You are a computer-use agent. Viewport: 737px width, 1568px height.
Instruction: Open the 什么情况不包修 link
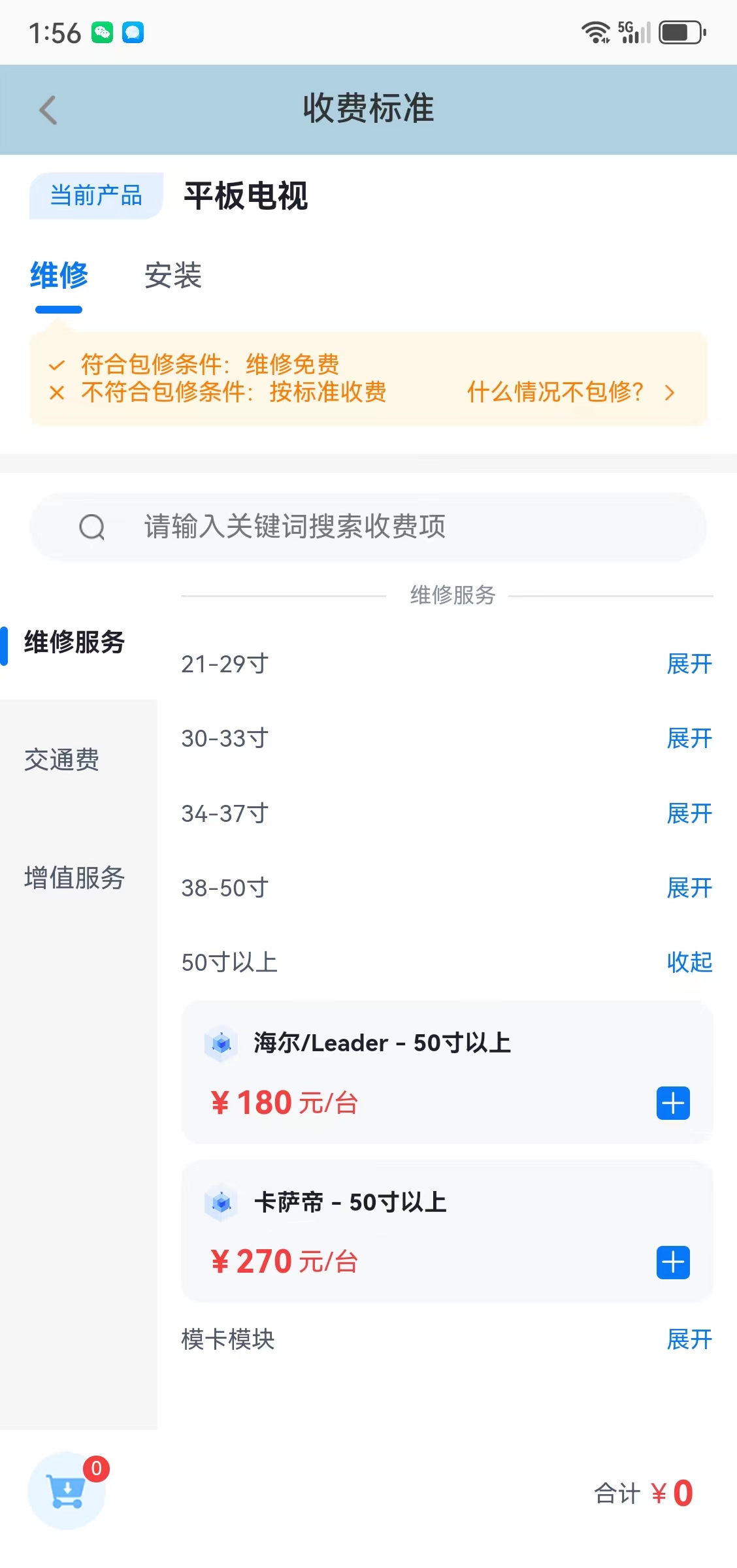(x=570, y=392)
